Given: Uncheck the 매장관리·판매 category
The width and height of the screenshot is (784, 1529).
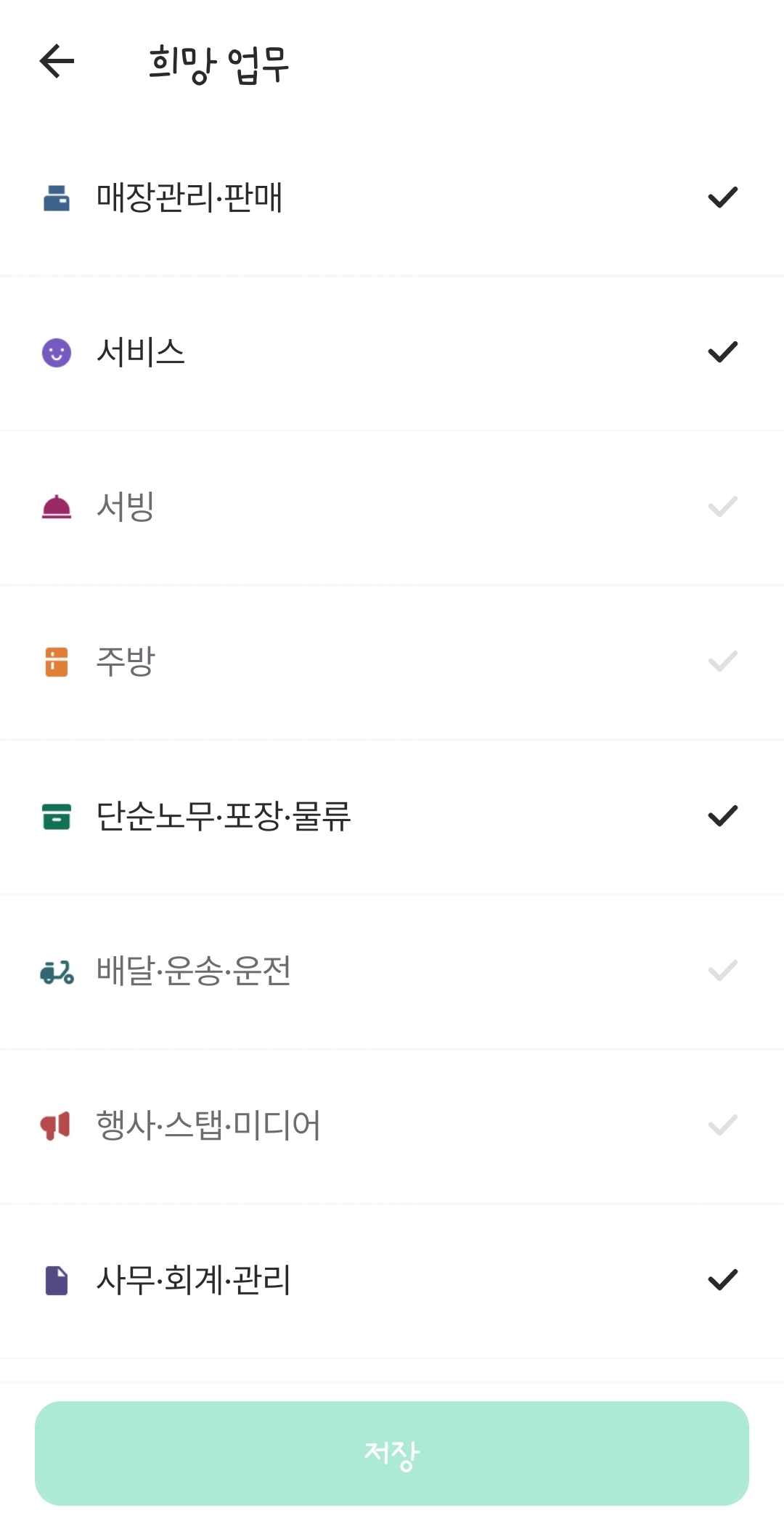Looking at the screenshot, I should [x=722, y=196].
